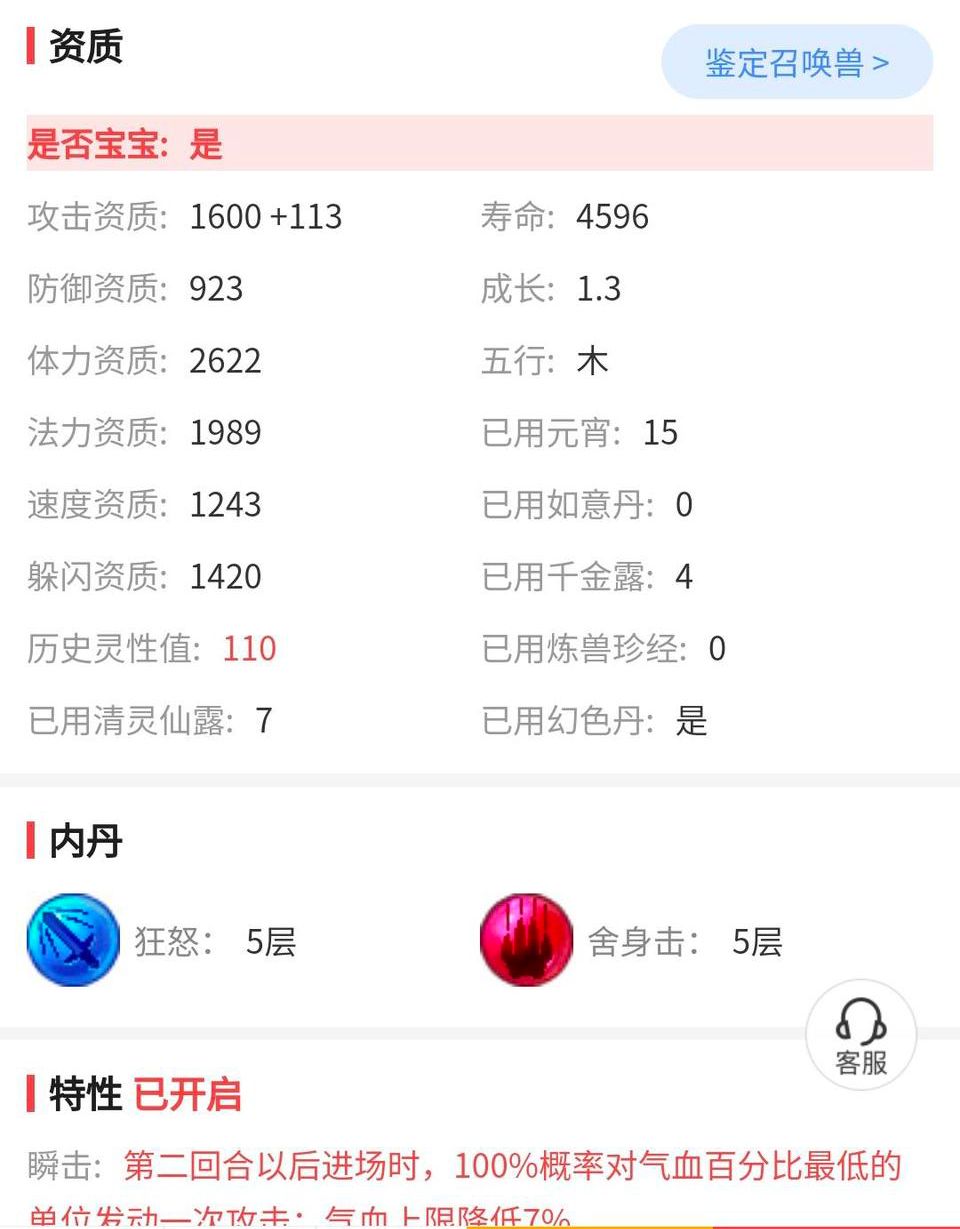The width and height of the screenshot is (960, 1229).
Task: Click the red 历史灵性值 110 value
Action: (x=248, y=649)
